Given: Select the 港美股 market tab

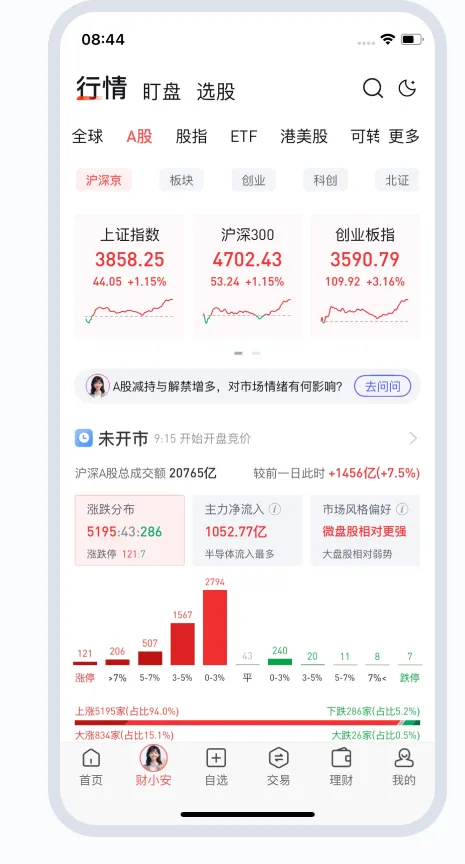Looking at the screenshot, I should [304, 136].
